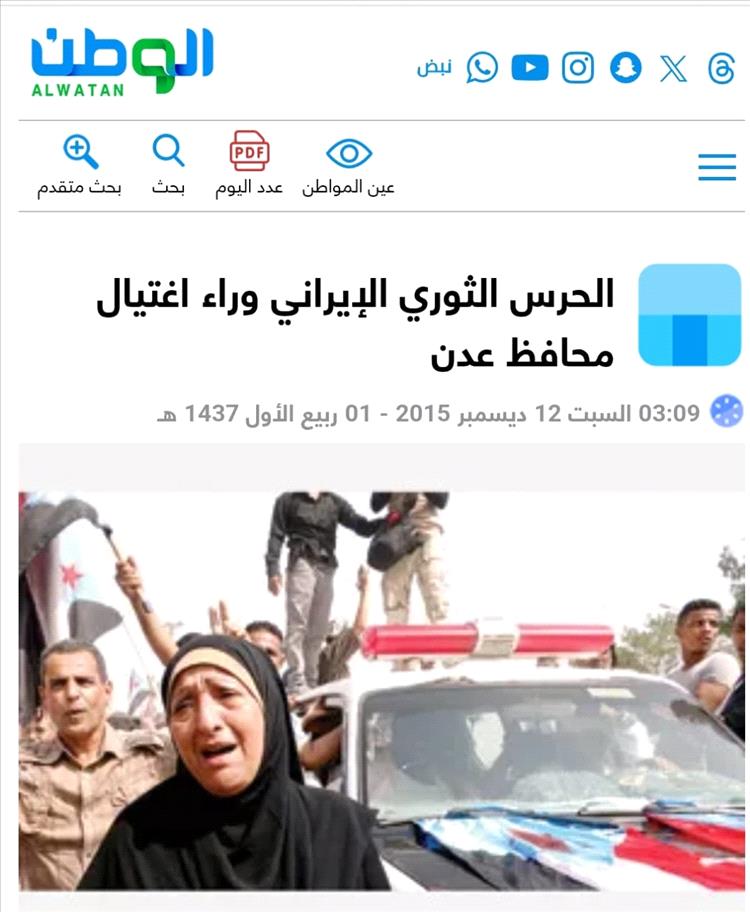Open advanced search بحث متقدم

click(80, 165)
